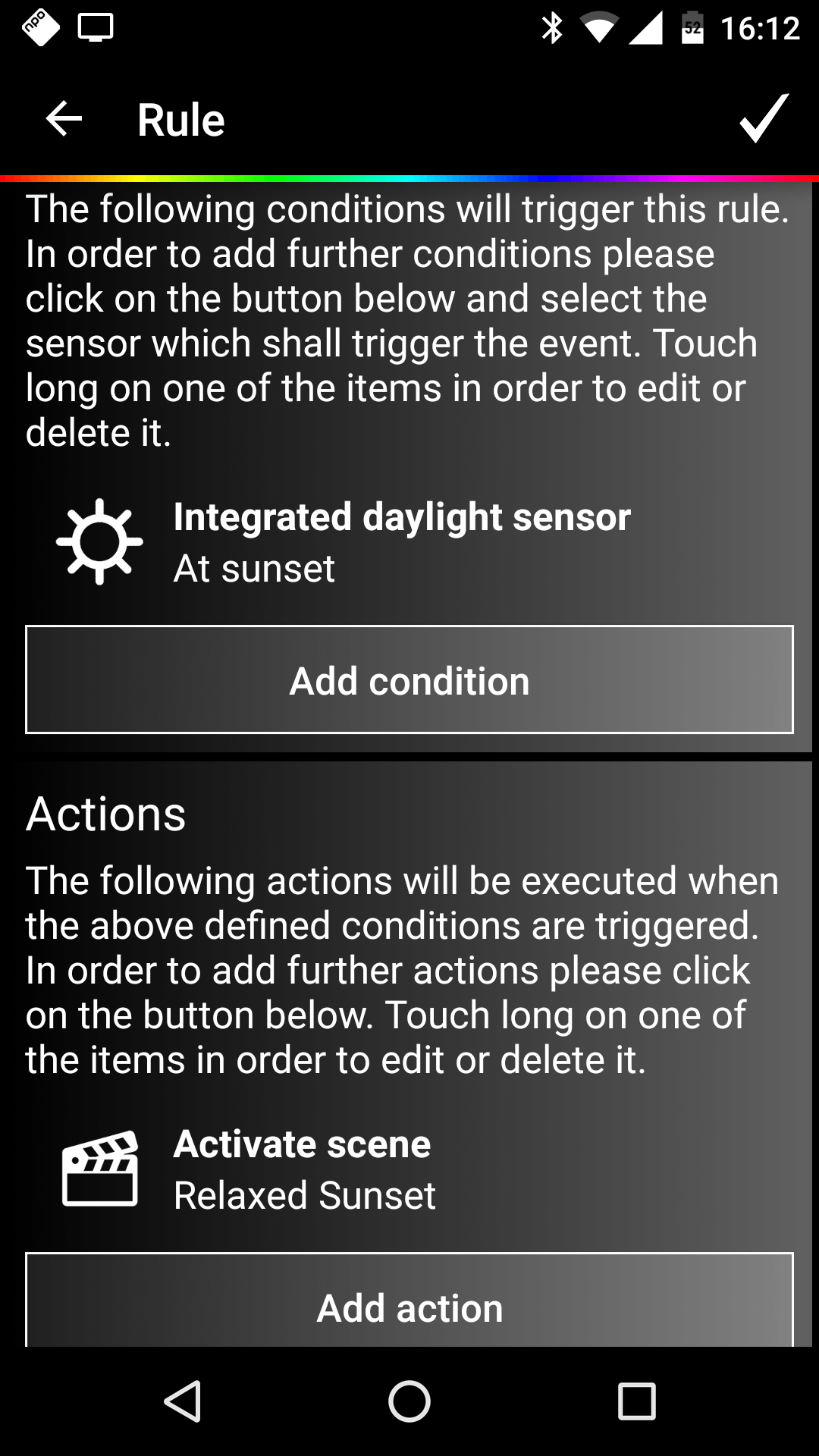Tap the Add condition button

click(x=409, y=679)
